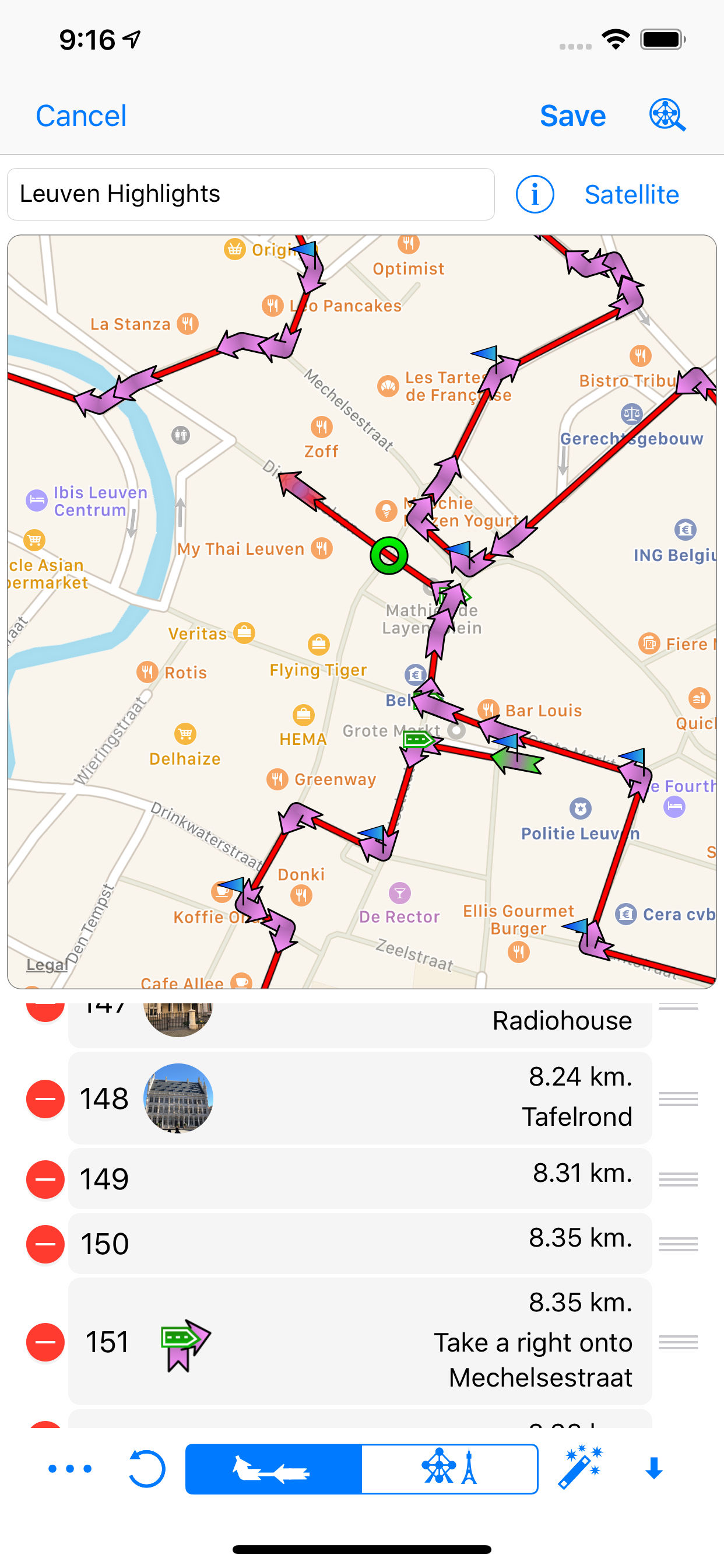
Task: Switch to the landmarks segment
Action: [x=449, y=1468]
